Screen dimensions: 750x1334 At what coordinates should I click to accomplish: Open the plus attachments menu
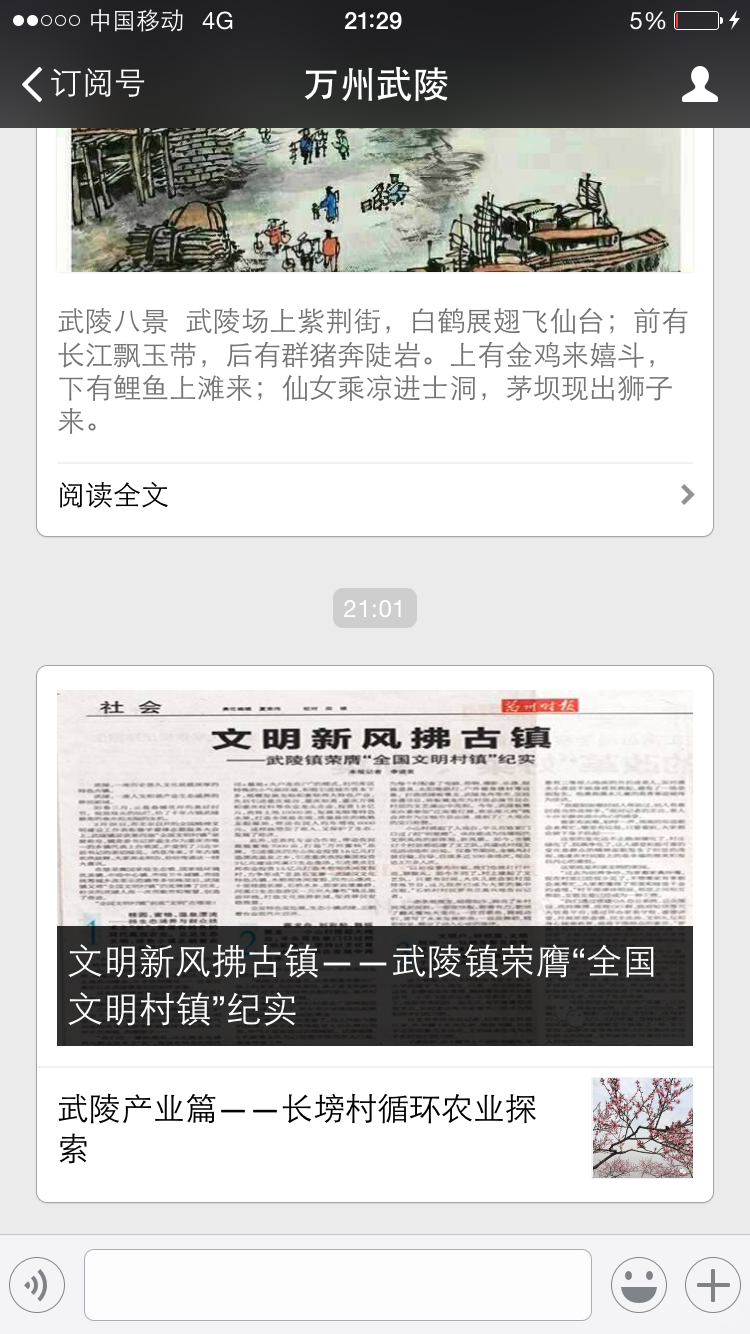point(712,1285)
